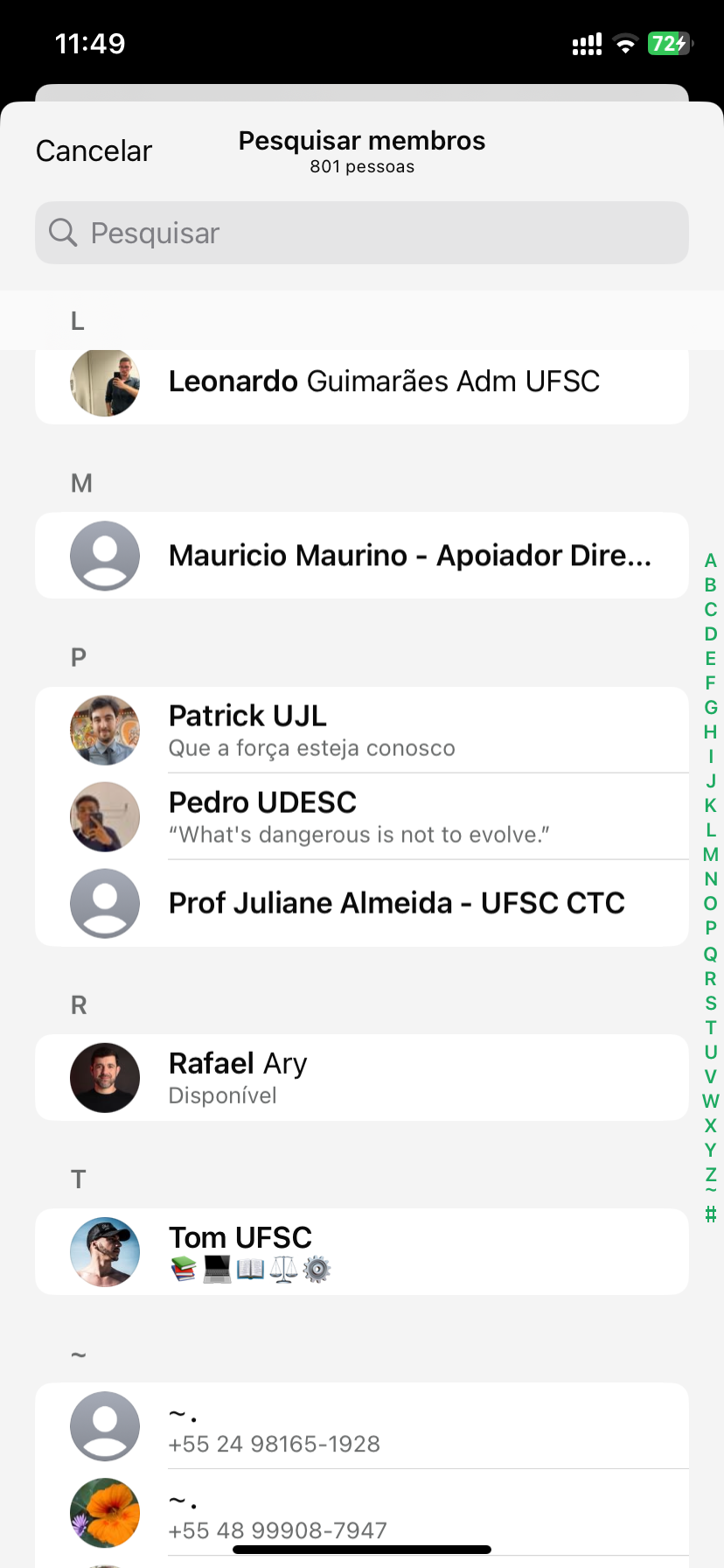Jump to letter S in the index

point(711,1003)
